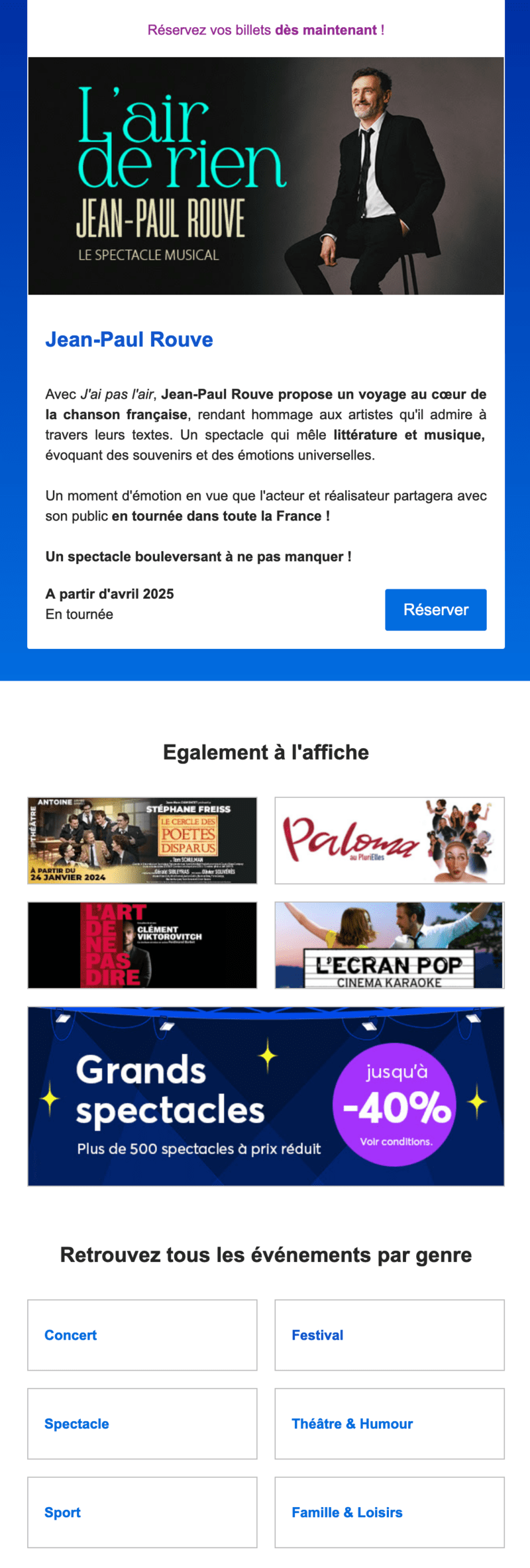The height and width of the screenshot is (1568, 530).
Task: Click the L'Écran Pop Cinéma Karaoké thumbnail
Action: pyautogui.click(x=389, y=945)
